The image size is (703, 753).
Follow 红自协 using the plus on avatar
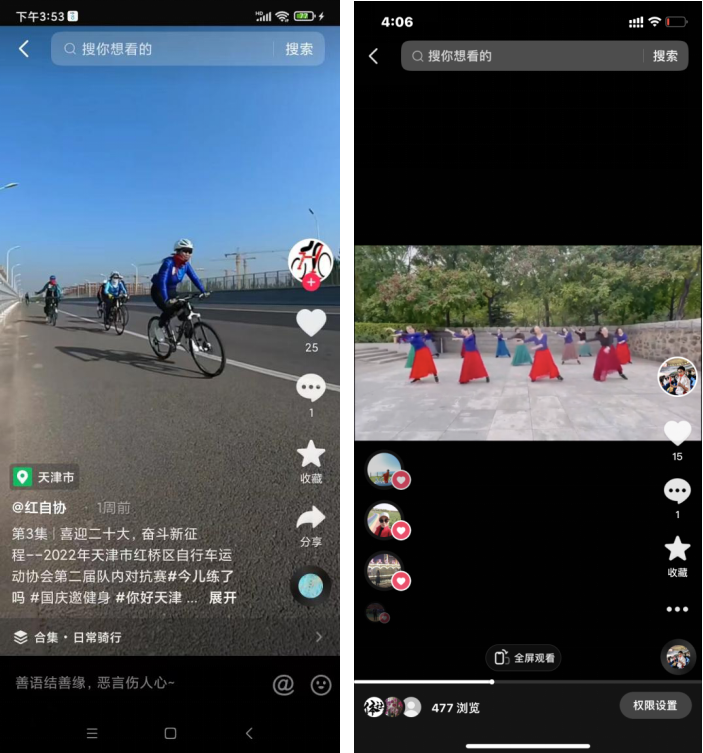pyautogui.click(x=311, y=283)
